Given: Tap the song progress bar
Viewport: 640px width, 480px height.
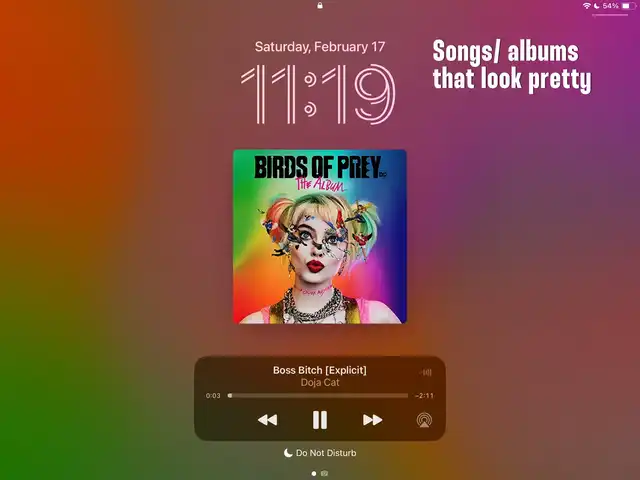Looking at the screenshot, I should (x=318, y=396).
